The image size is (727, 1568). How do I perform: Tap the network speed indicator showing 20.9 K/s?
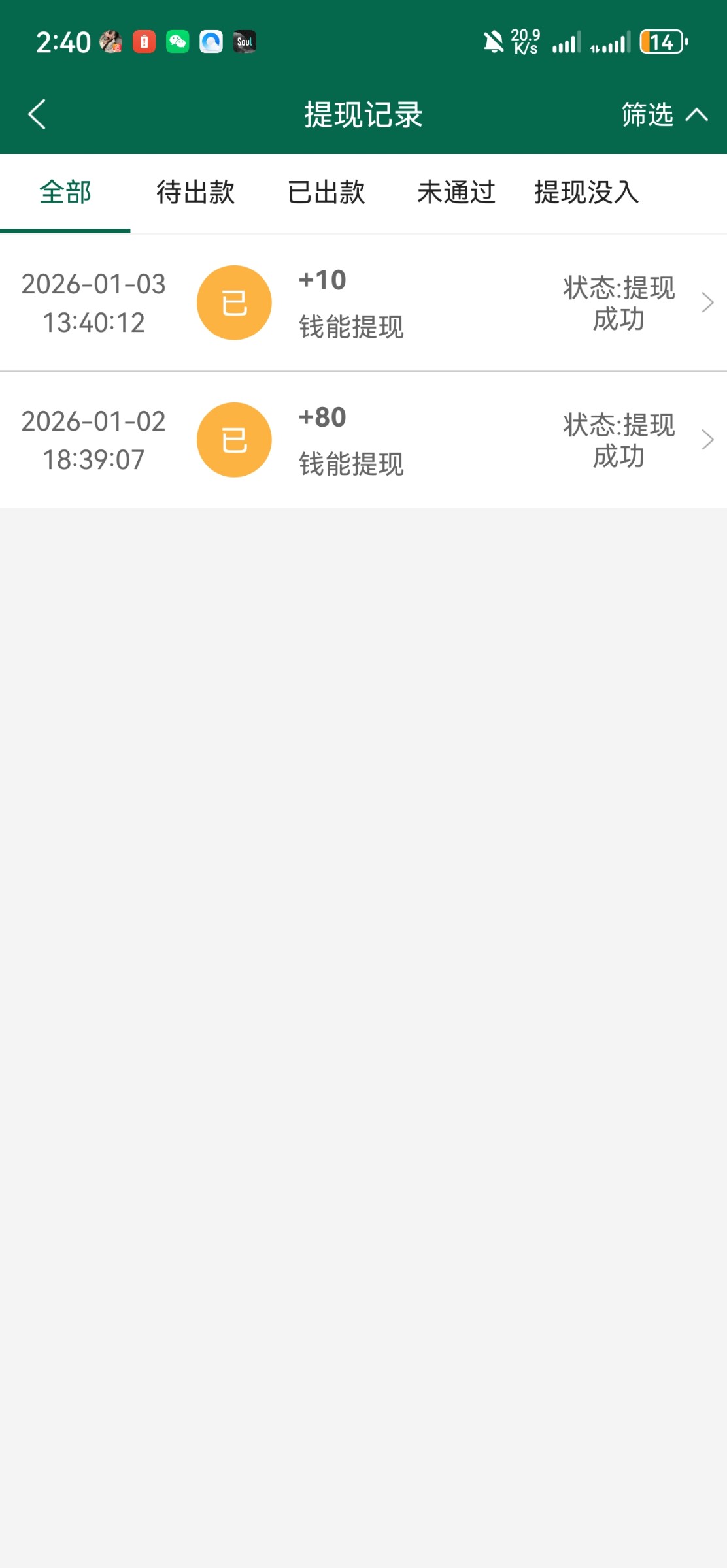click(523, 41)
